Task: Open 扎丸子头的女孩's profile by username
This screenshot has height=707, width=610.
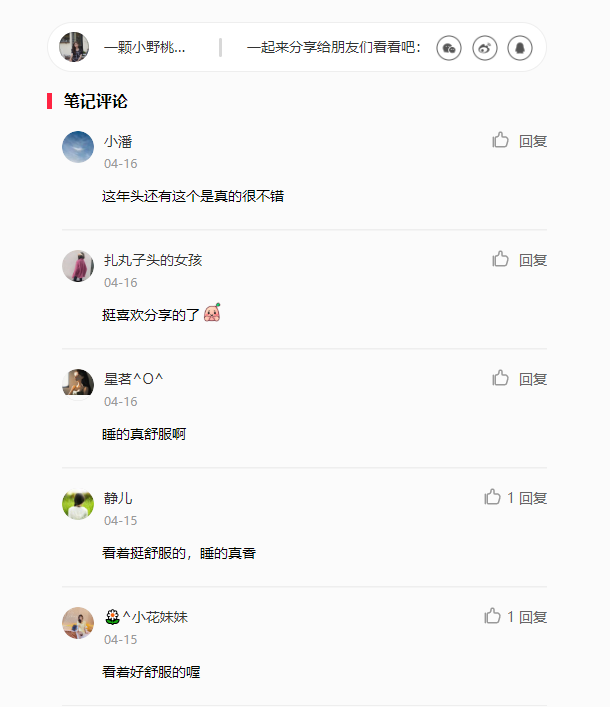Action: (153, 260)
